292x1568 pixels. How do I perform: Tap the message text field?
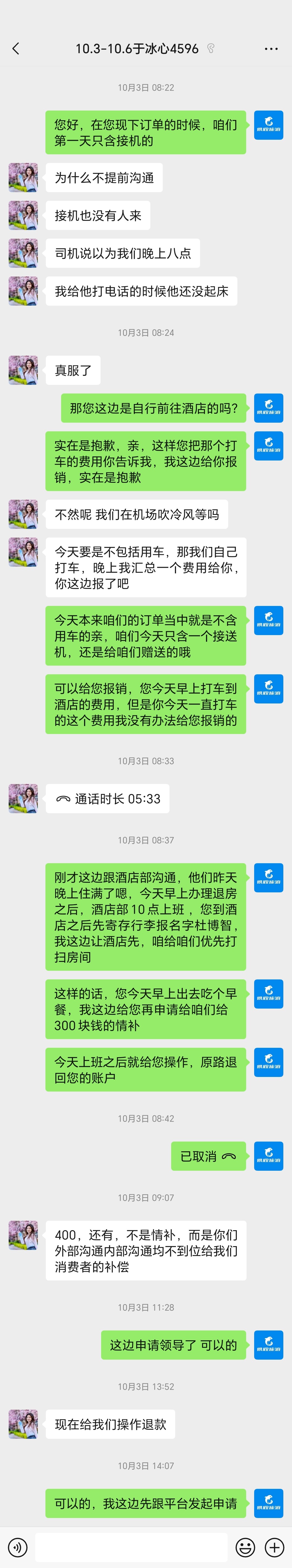(x=131, y=1547)
